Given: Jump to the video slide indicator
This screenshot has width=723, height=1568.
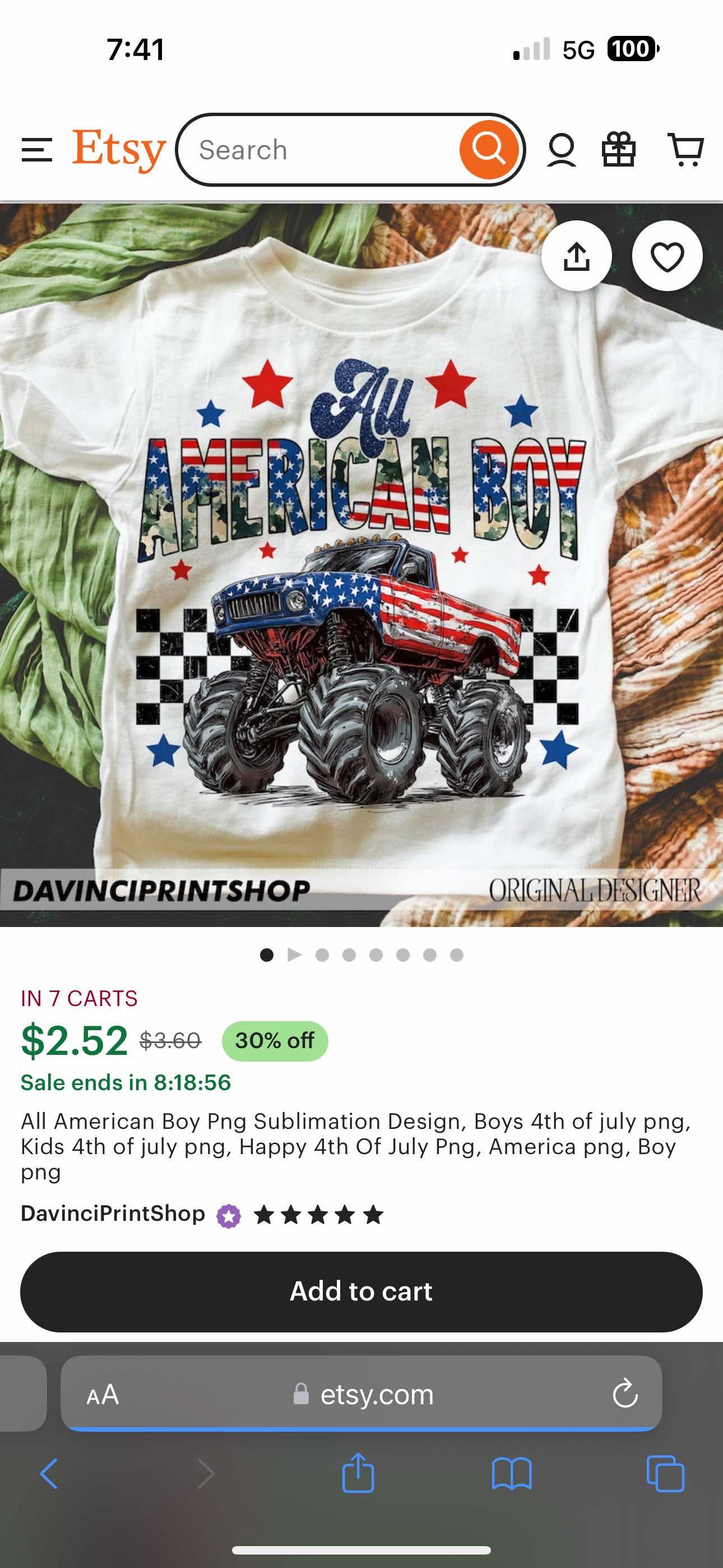Looking at the screenshot, I should (295, 954).
